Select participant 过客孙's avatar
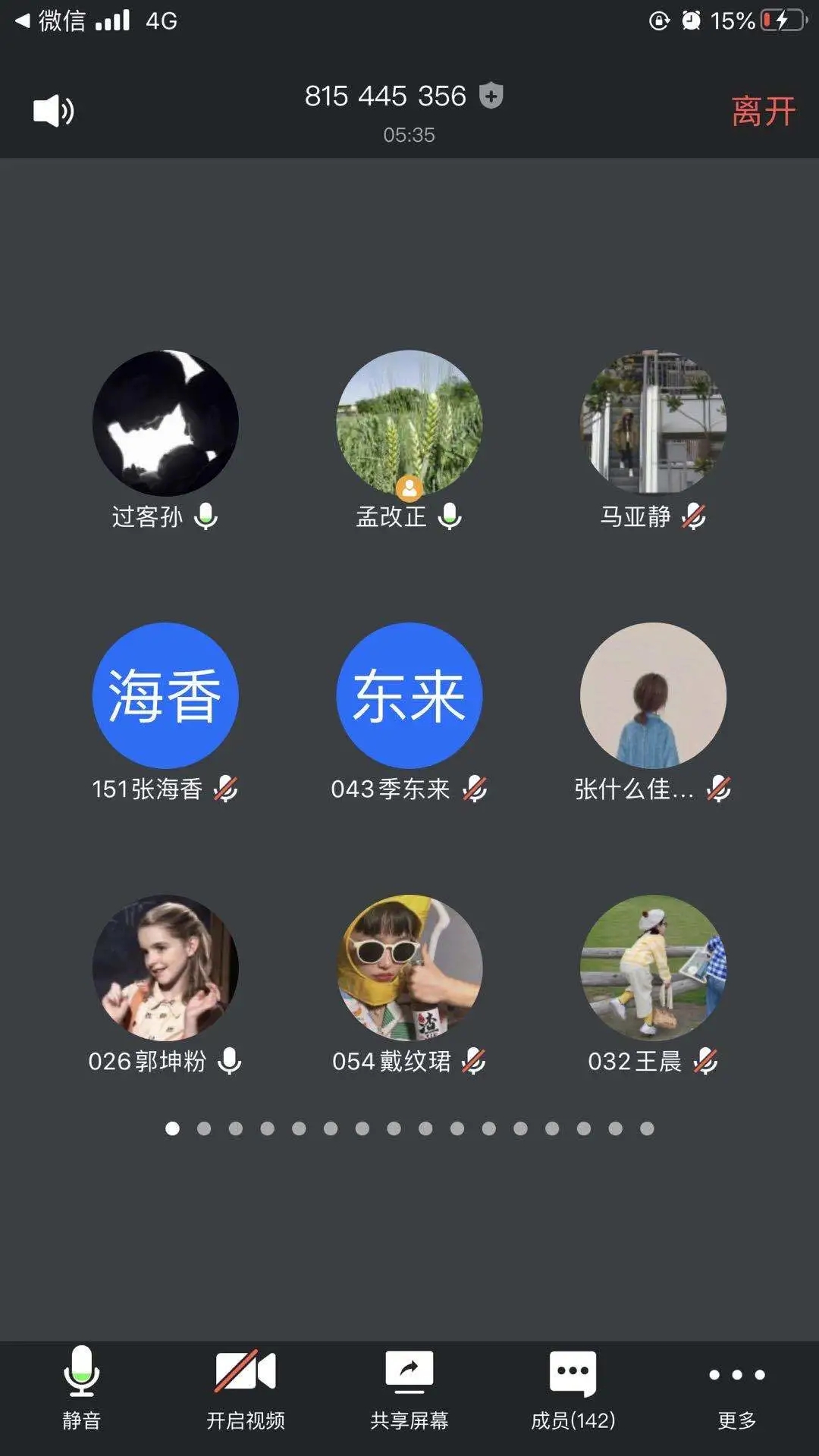This screenshot has width=819, height=1456. pyautogui.click(x=165, y=423)
